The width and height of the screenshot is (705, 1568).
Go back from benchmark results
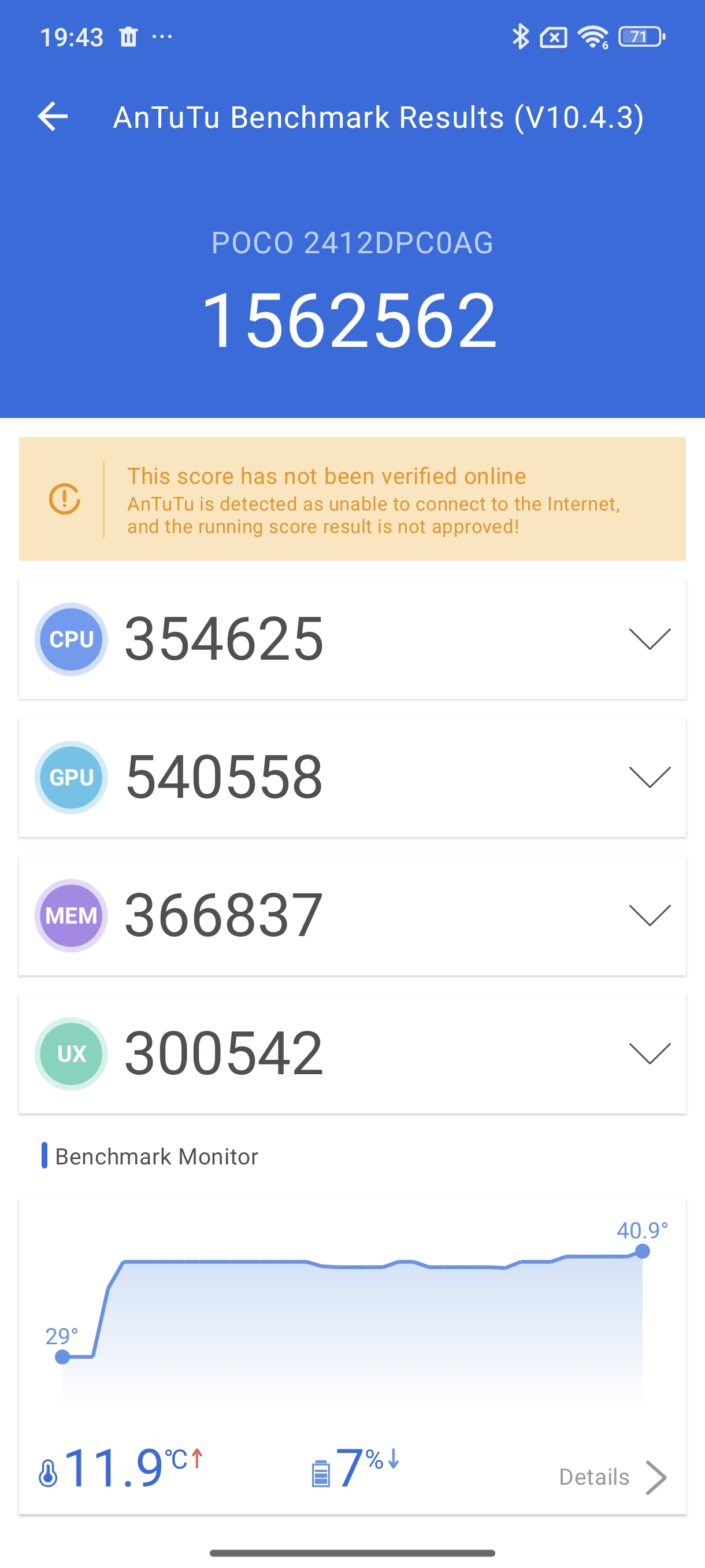tap(53, 116)
